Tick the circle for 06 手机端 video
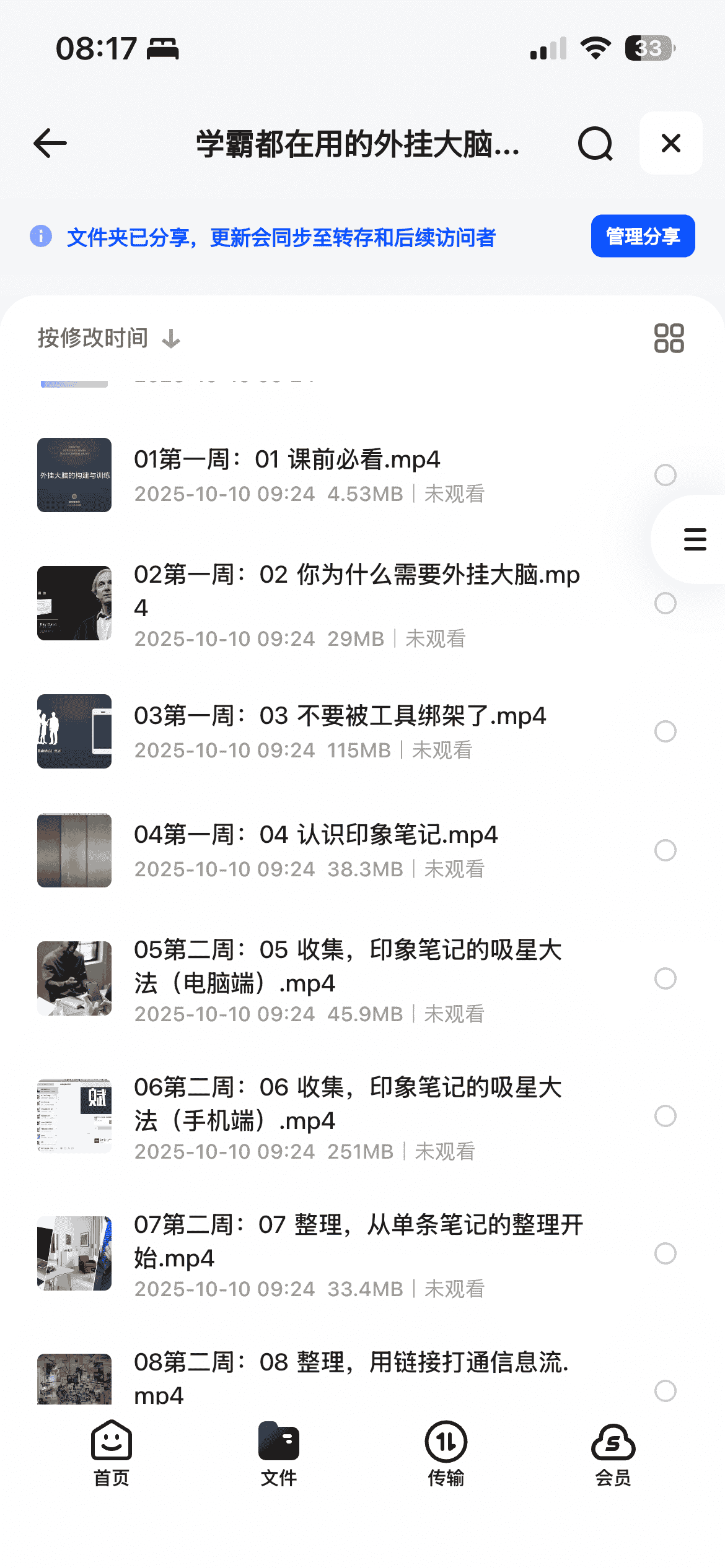The image size is (725, 1568). pos(665,1116)
